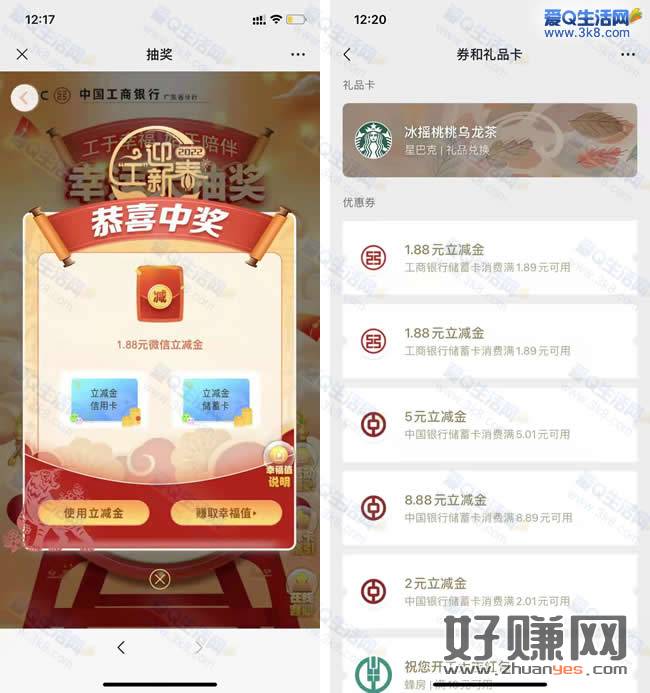Screen dimensions: 650x693
Task: Open the 2元立减金 coupon
Action: [x=489, y=591]
